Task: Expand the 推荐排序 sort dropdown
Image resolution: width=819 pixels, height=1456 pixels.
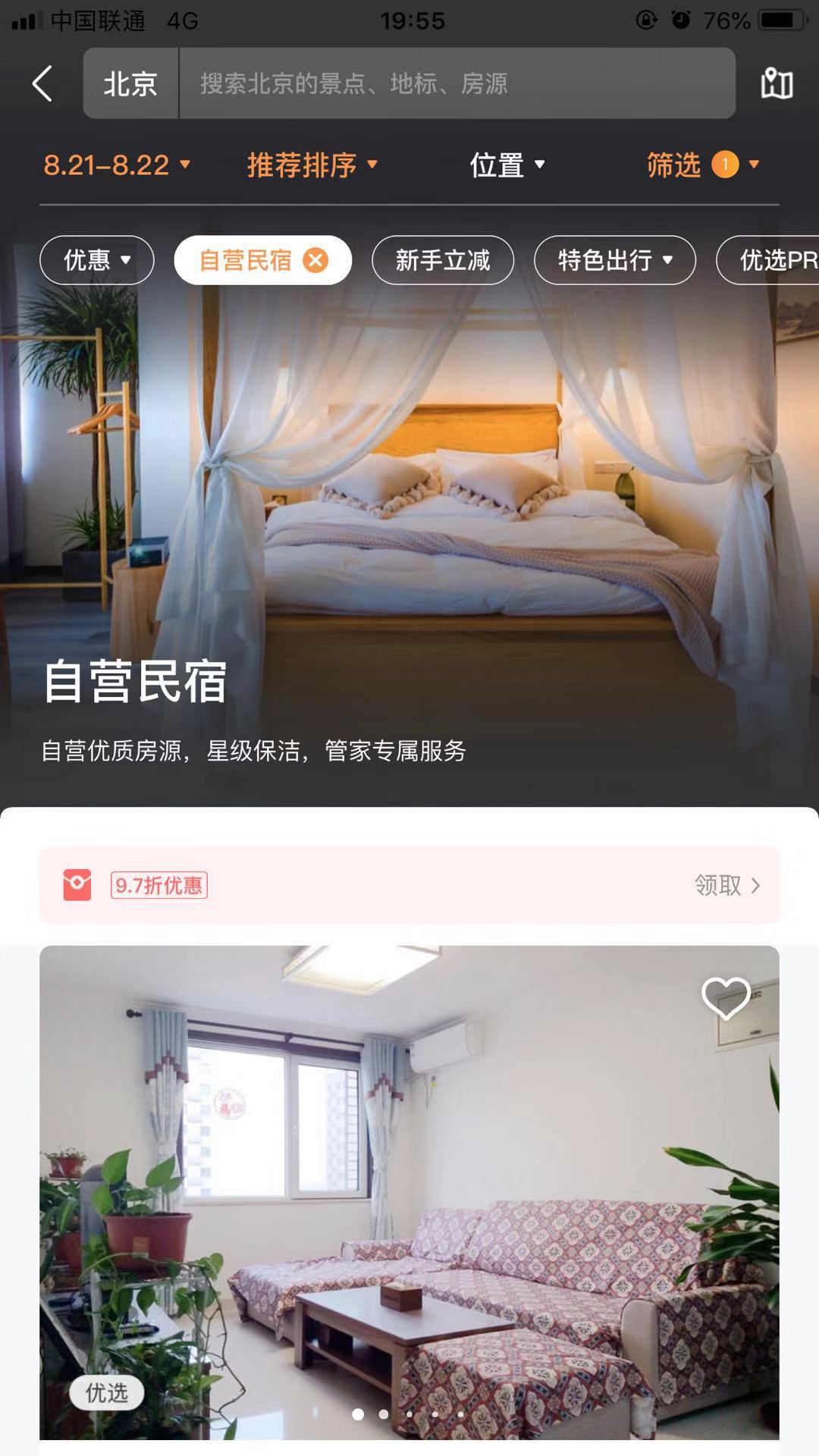Action: pyautogui.click(x=312, y=165)
